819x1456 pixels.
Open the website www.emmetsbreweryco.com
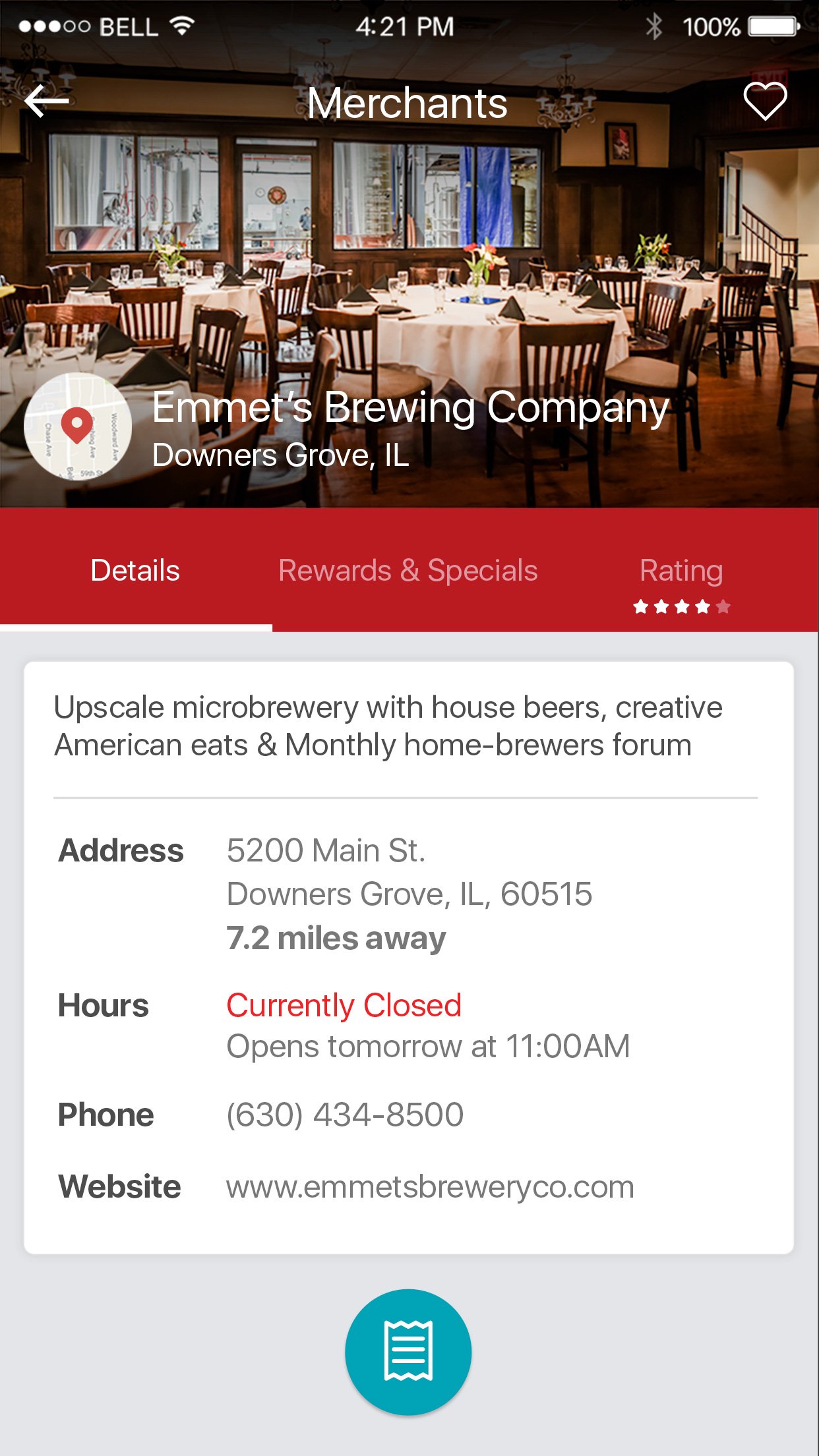point(430,1187)
